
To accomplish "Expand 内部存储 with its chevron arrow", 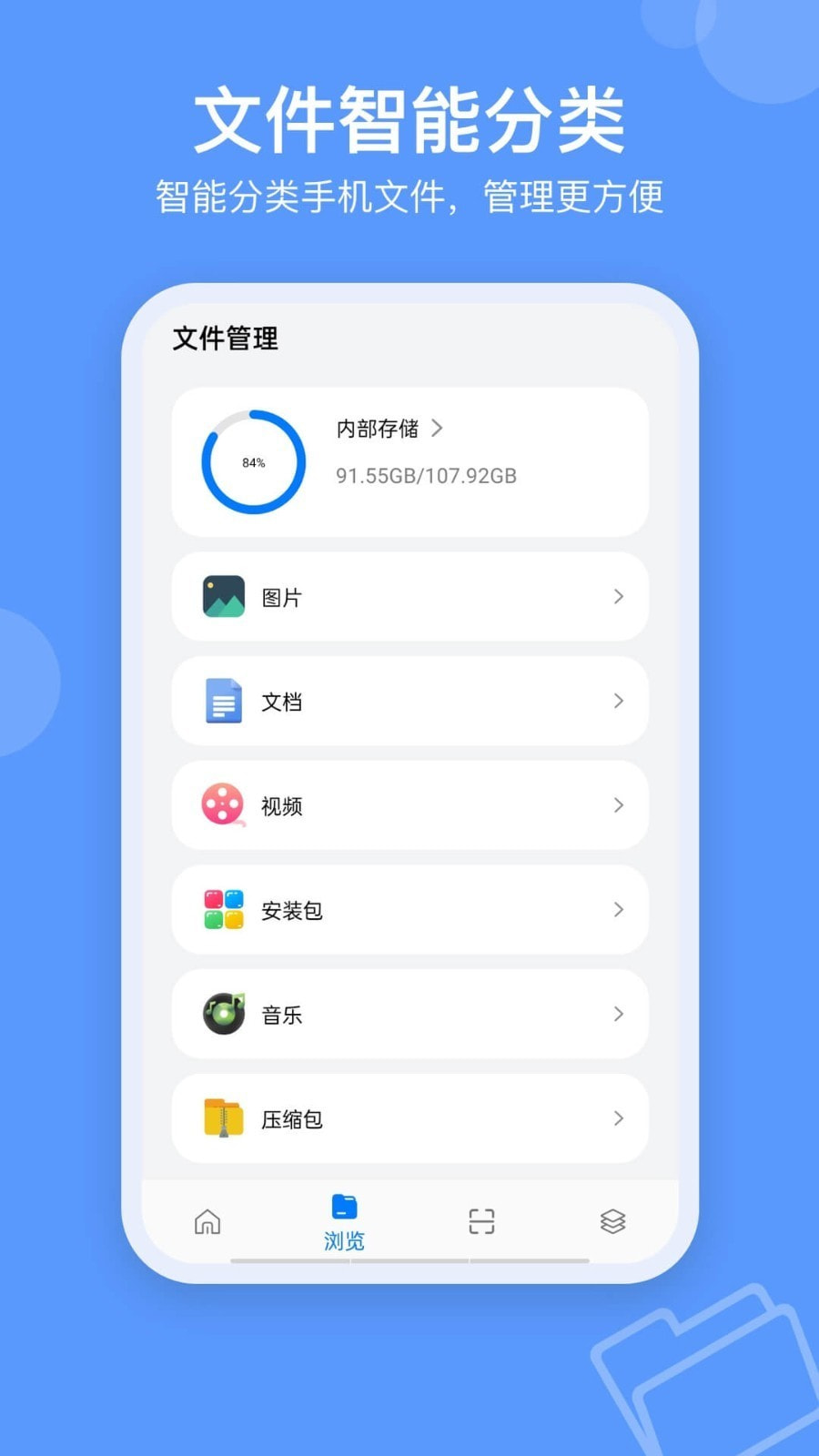I will click(x=440, y=428).
